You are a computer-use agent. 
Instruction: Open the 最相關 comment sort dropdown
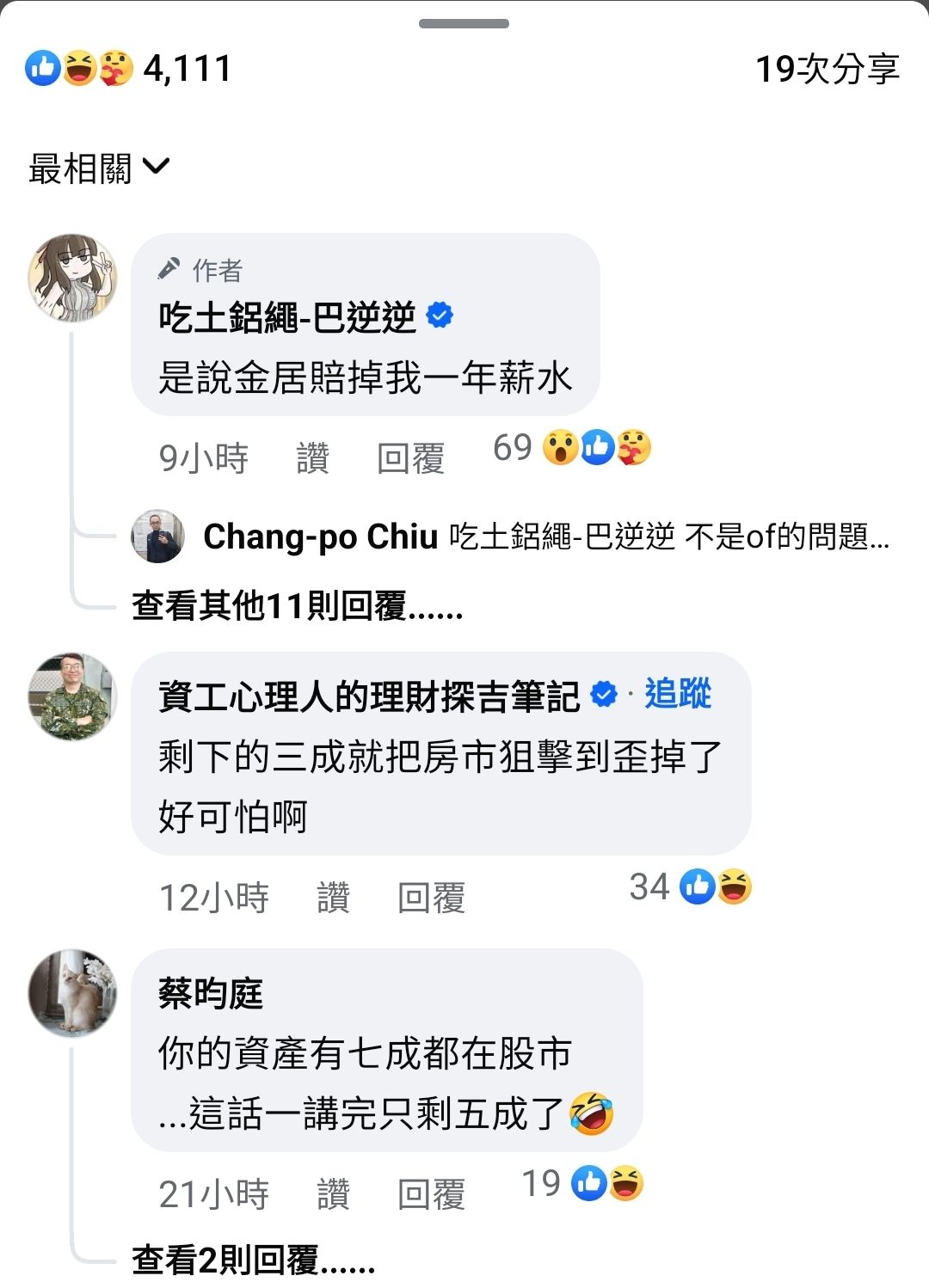[x=99, y=168]
